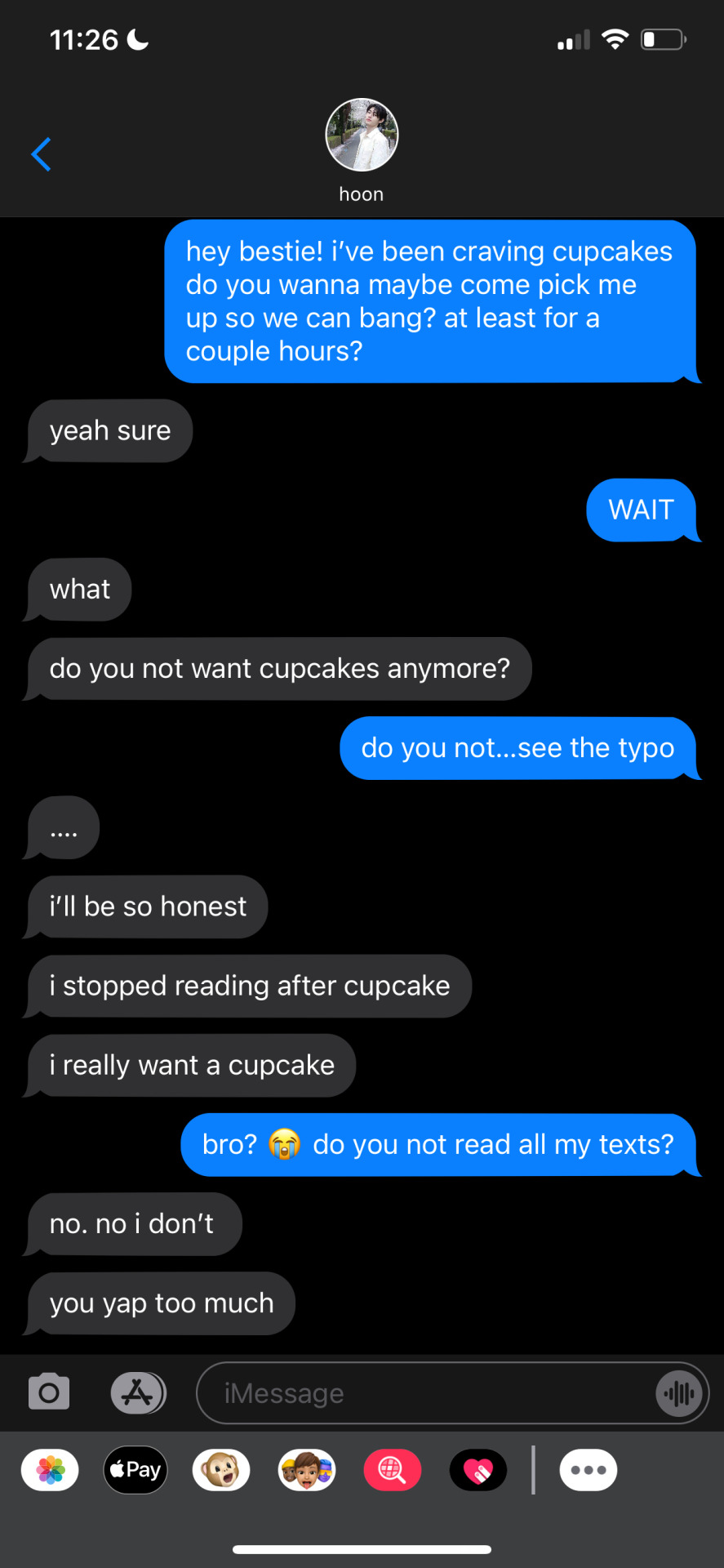Toggle the App Store apps drawer

tap(138, 1392)
